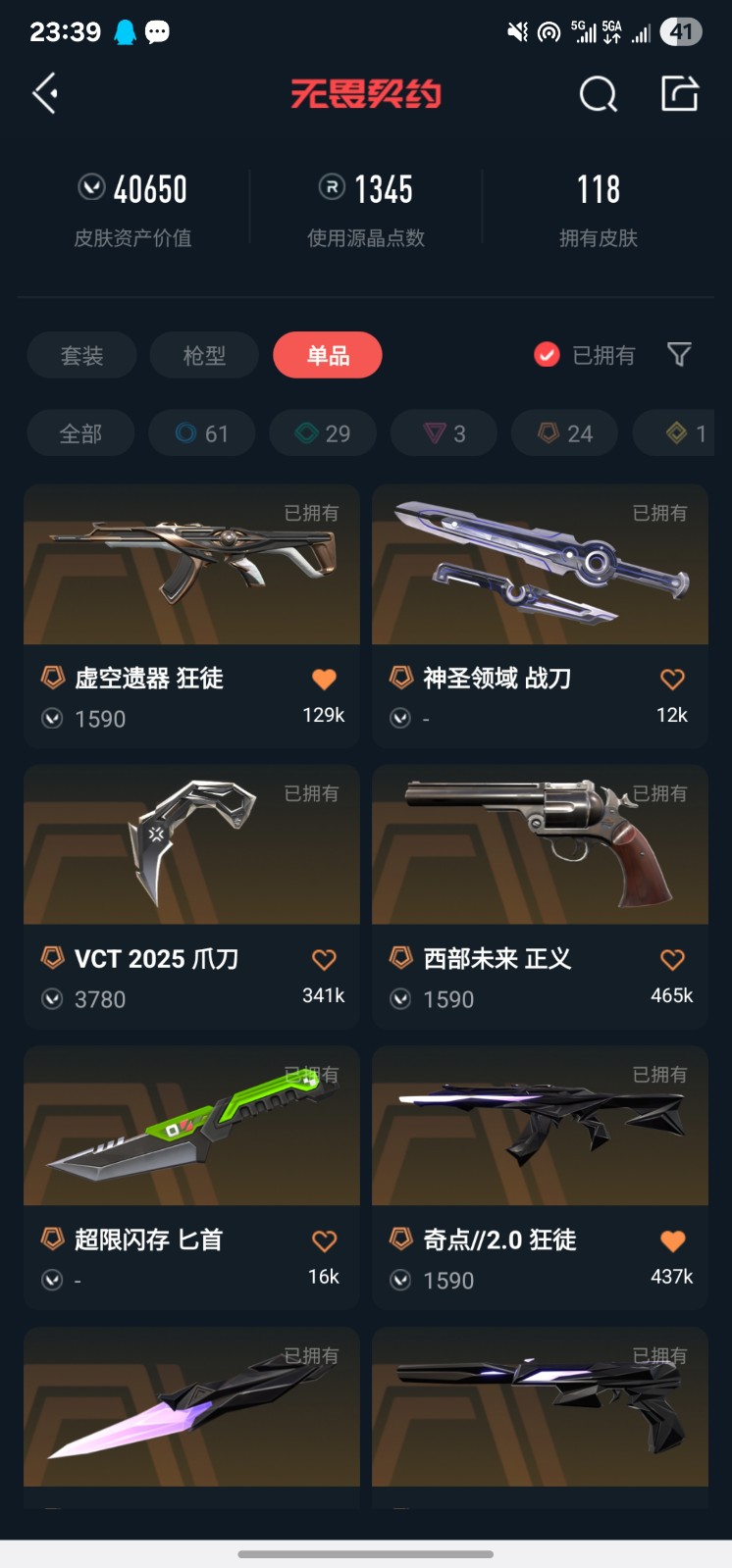
Task: Like the VCT 2025 爪刀 skin
Action: 324,959
